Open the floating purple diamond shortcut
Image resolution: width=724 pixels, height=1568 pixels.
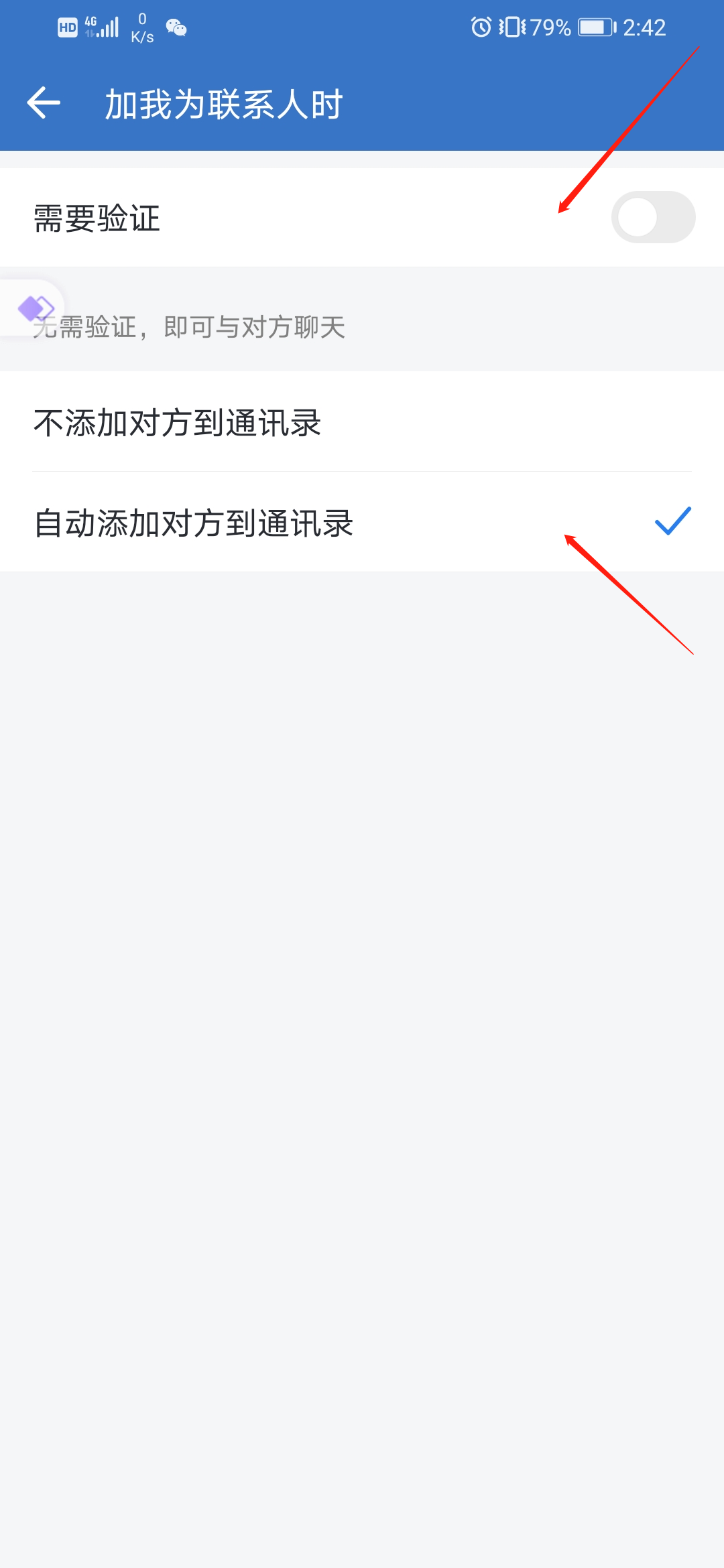pyautogui.click(x=34, y=309)
